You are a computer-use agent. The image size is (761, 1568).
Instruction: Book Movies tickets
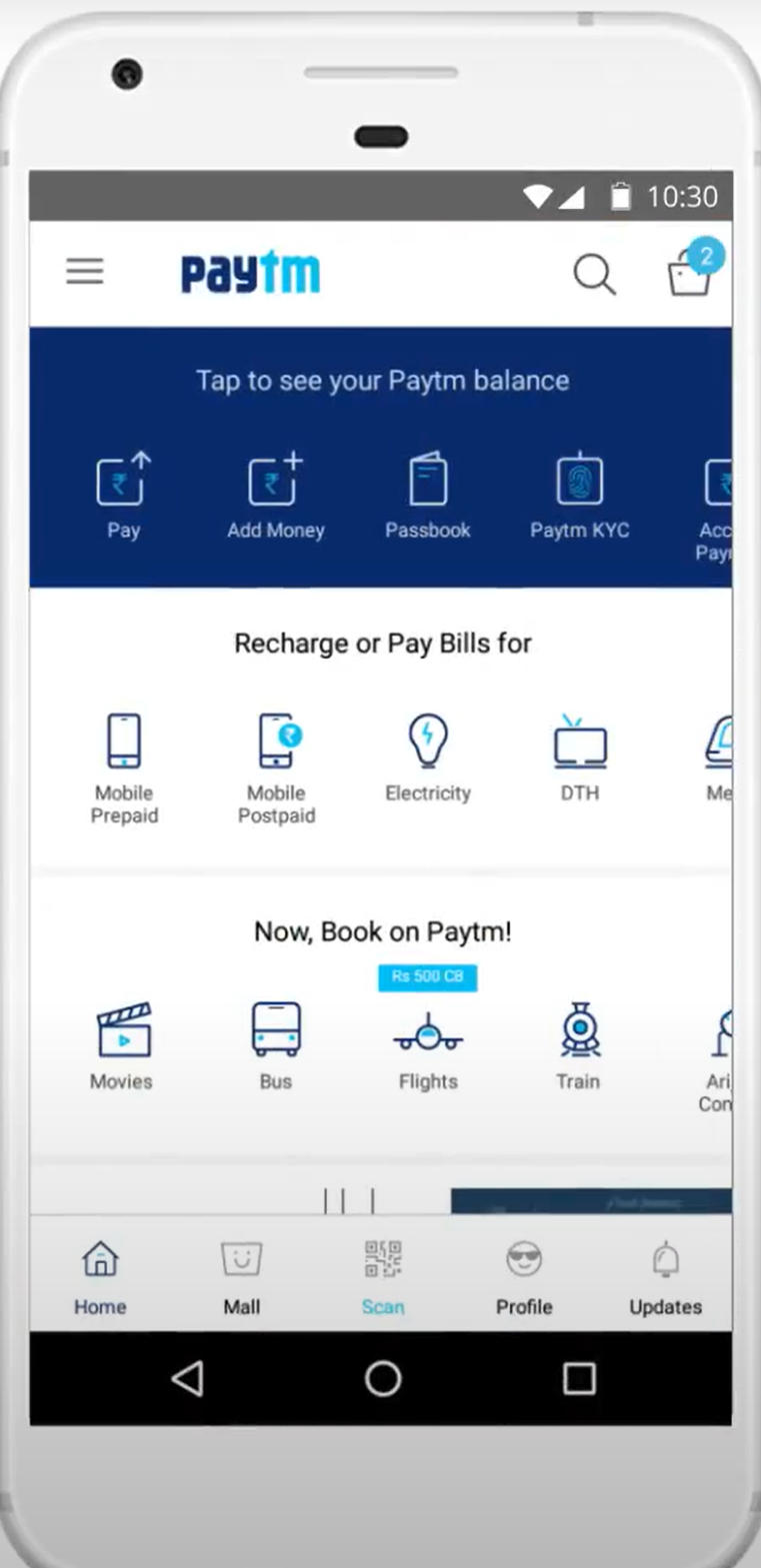click(122, 1045)
